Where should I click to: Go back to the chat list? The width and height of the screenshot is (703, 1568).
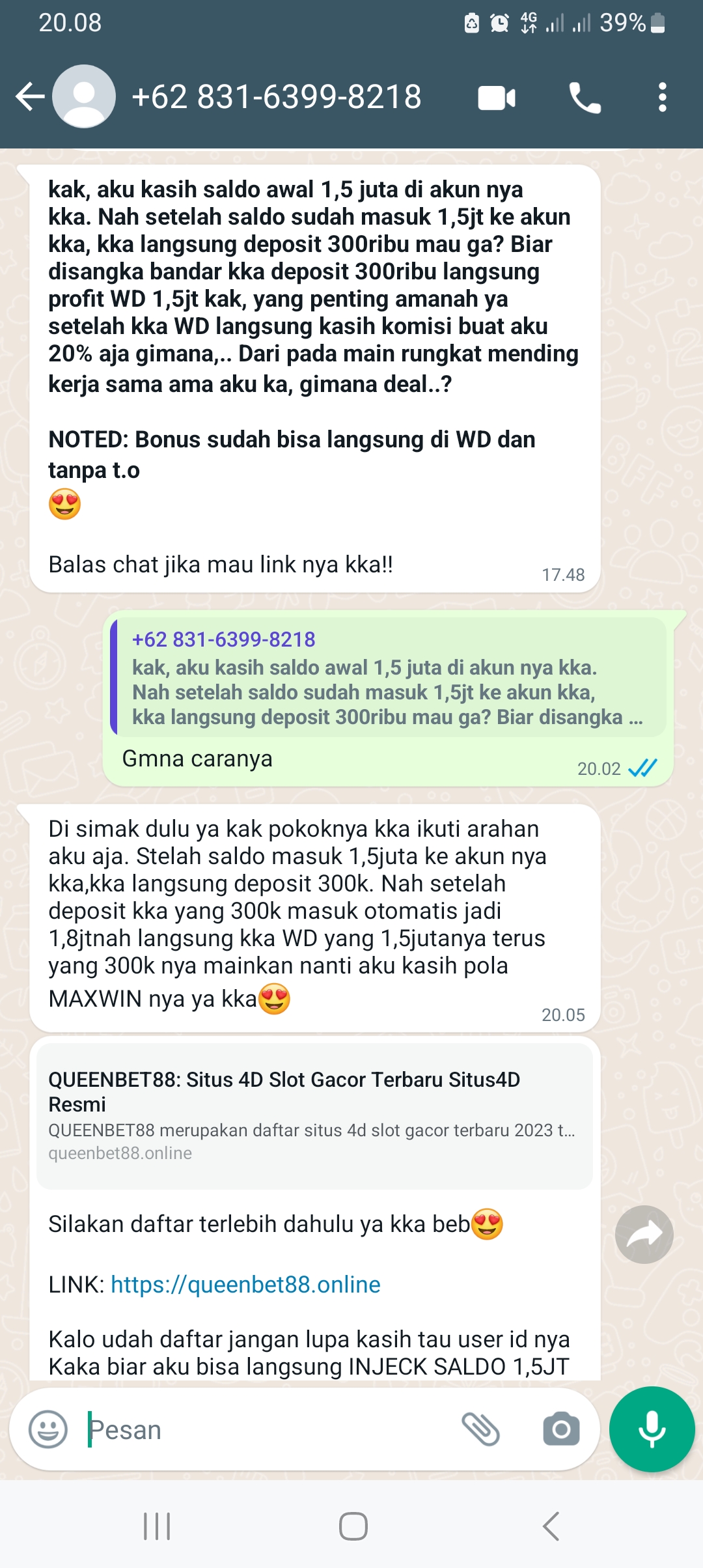coord(30,97)
